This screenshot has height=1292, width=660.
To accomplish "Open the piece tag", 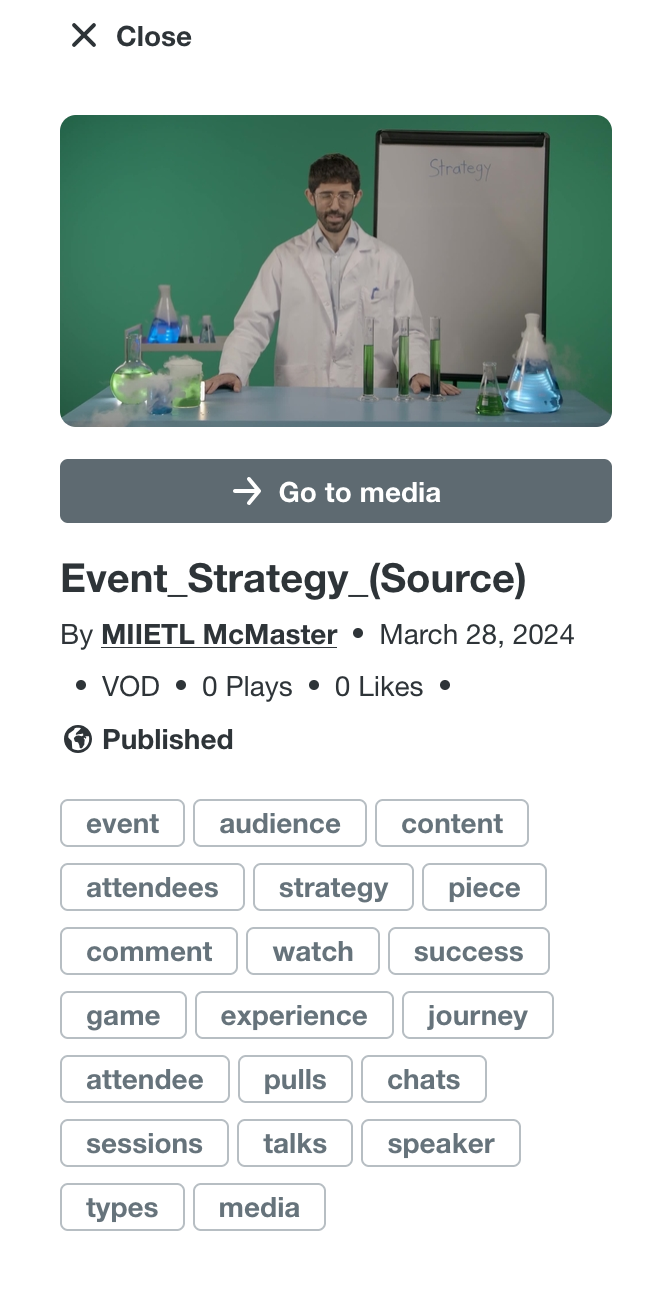I will coord(484,887).
